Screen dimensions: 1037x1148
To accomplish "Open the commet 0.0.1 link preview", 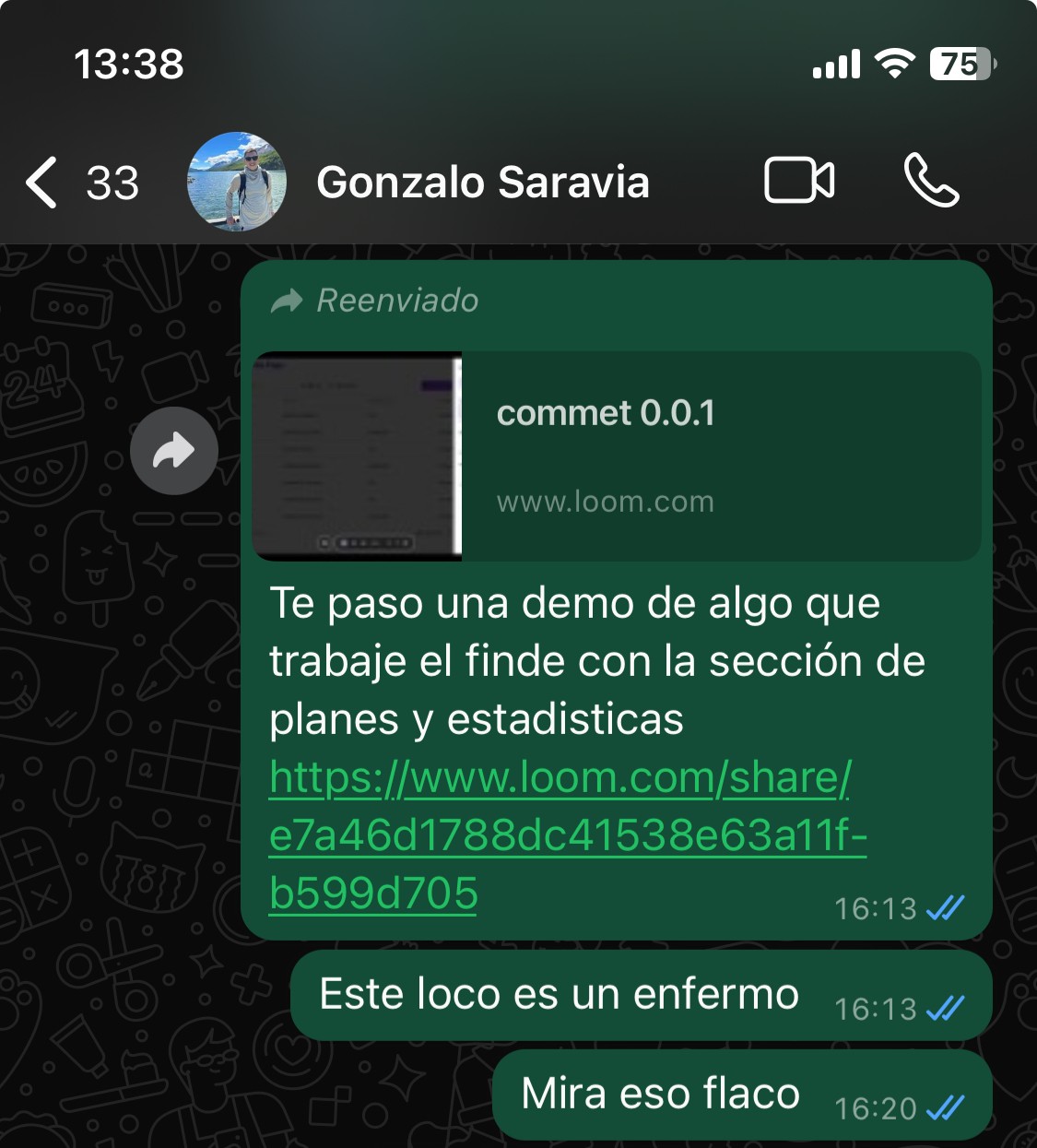I will pos(616,456).
